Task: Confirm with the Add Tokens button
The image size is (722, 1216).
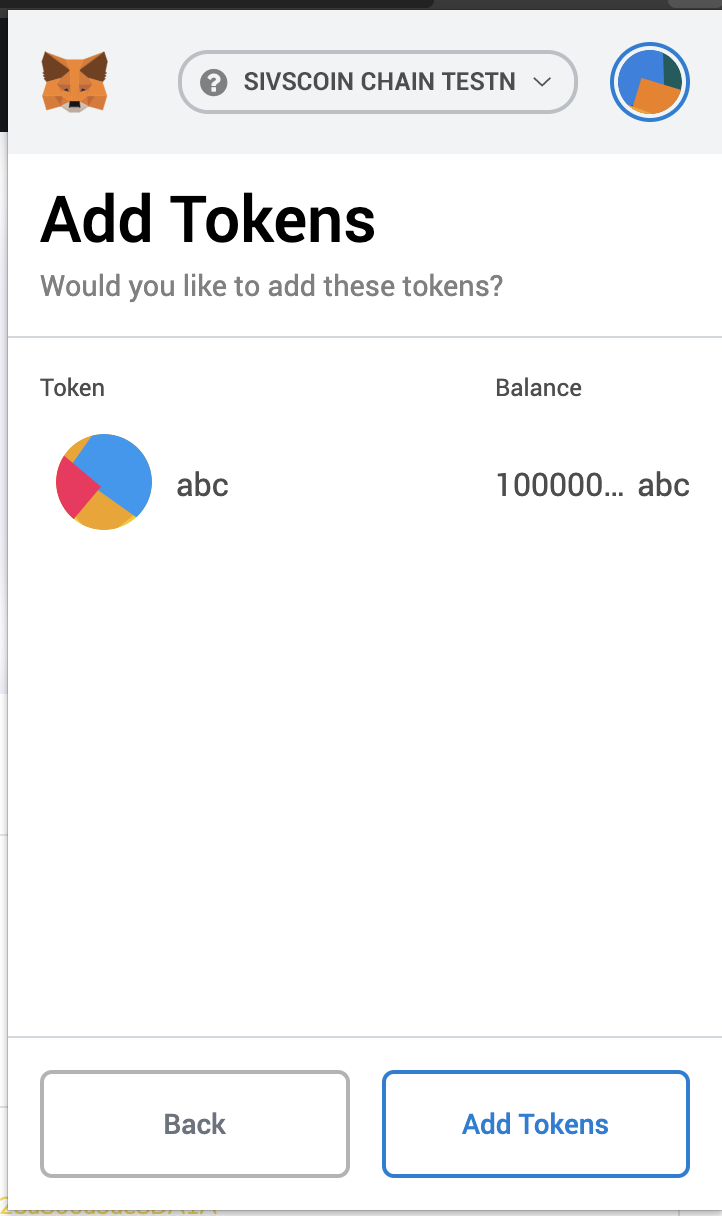Action: point(535,1124)
